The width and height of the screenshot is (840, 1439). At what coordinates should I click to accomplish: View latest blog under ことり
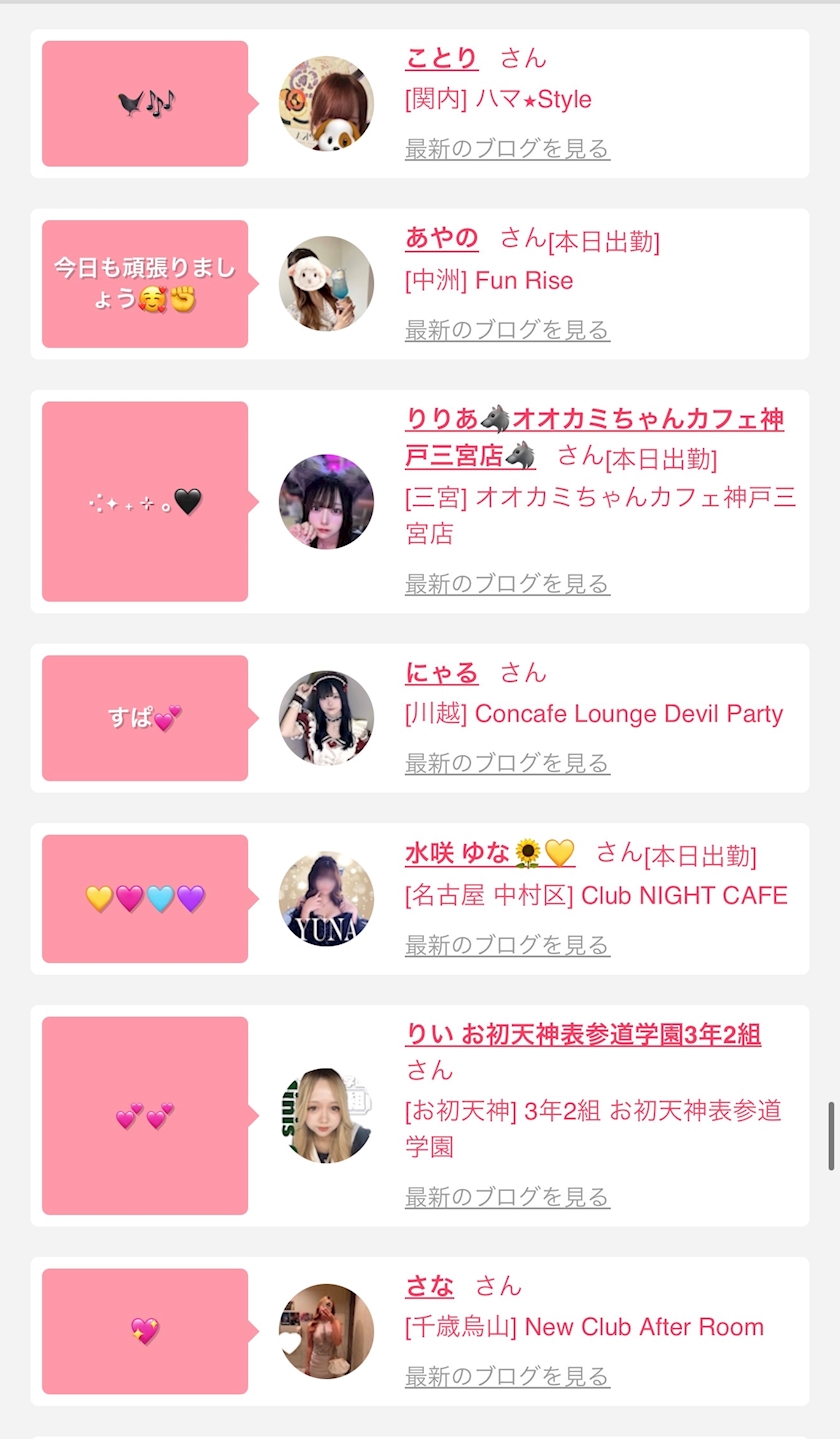(507, 149)
